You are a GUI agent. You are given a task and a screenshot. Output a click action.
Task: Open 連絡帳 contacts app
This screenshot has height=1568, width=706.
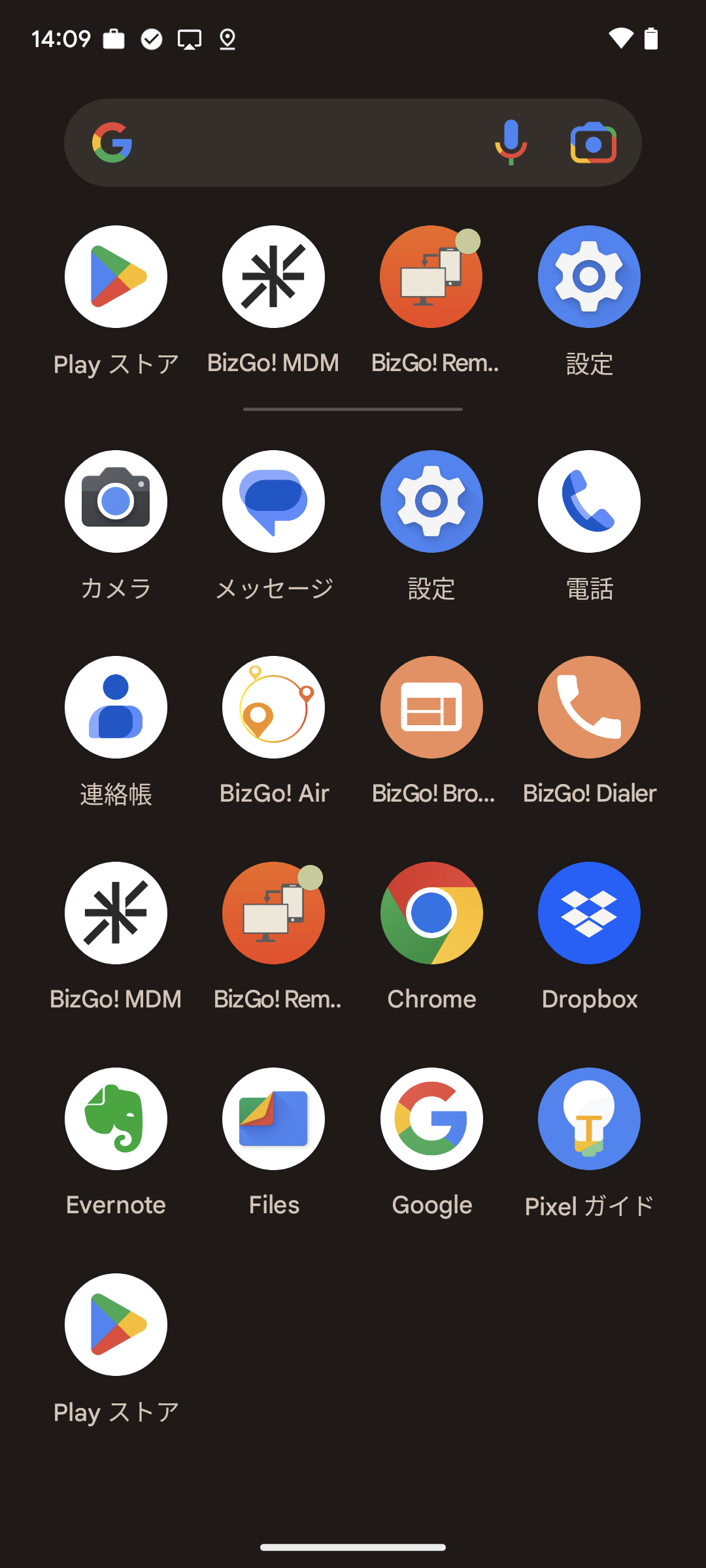coord(116,708)
